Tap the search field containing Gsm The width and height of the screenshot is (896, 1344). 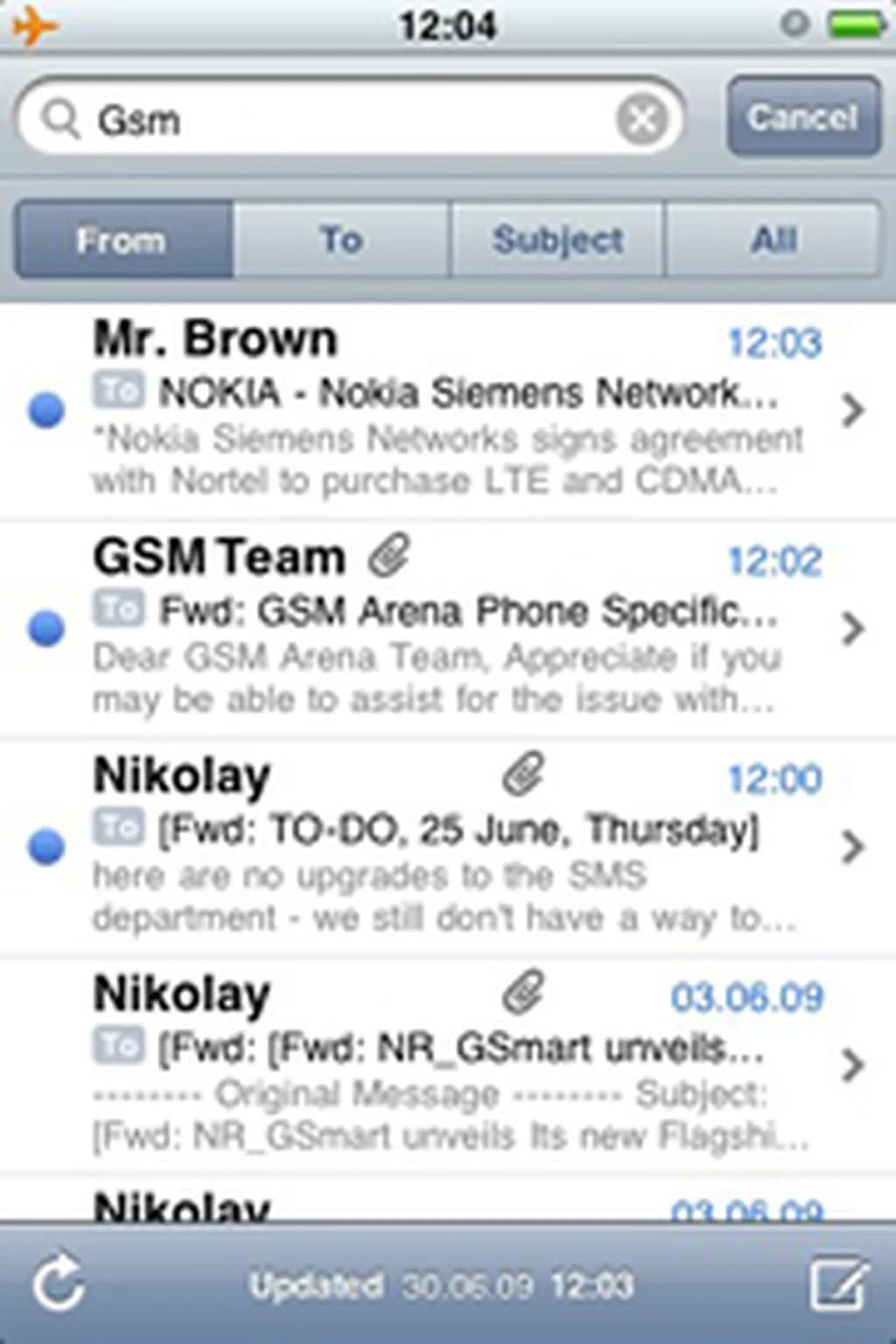[x=350, y=119]
